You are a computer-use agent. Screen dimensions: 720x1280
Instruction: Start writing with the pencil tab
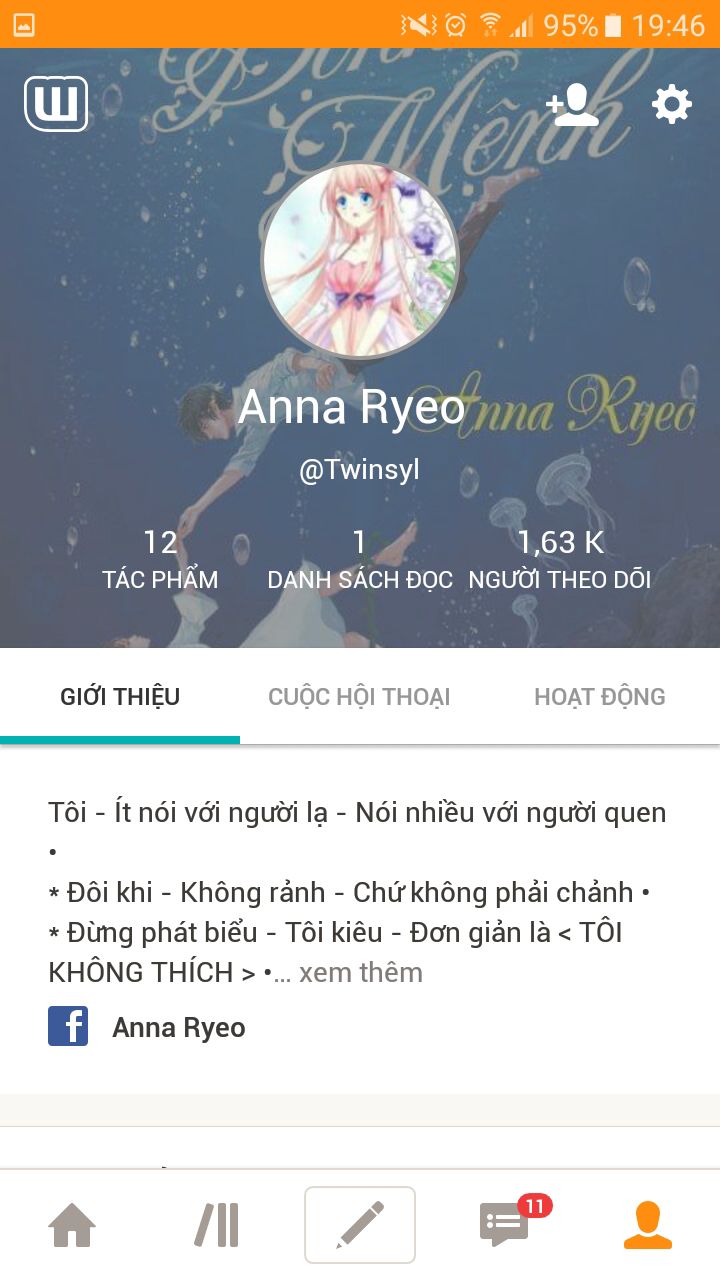coord(360,1225)
